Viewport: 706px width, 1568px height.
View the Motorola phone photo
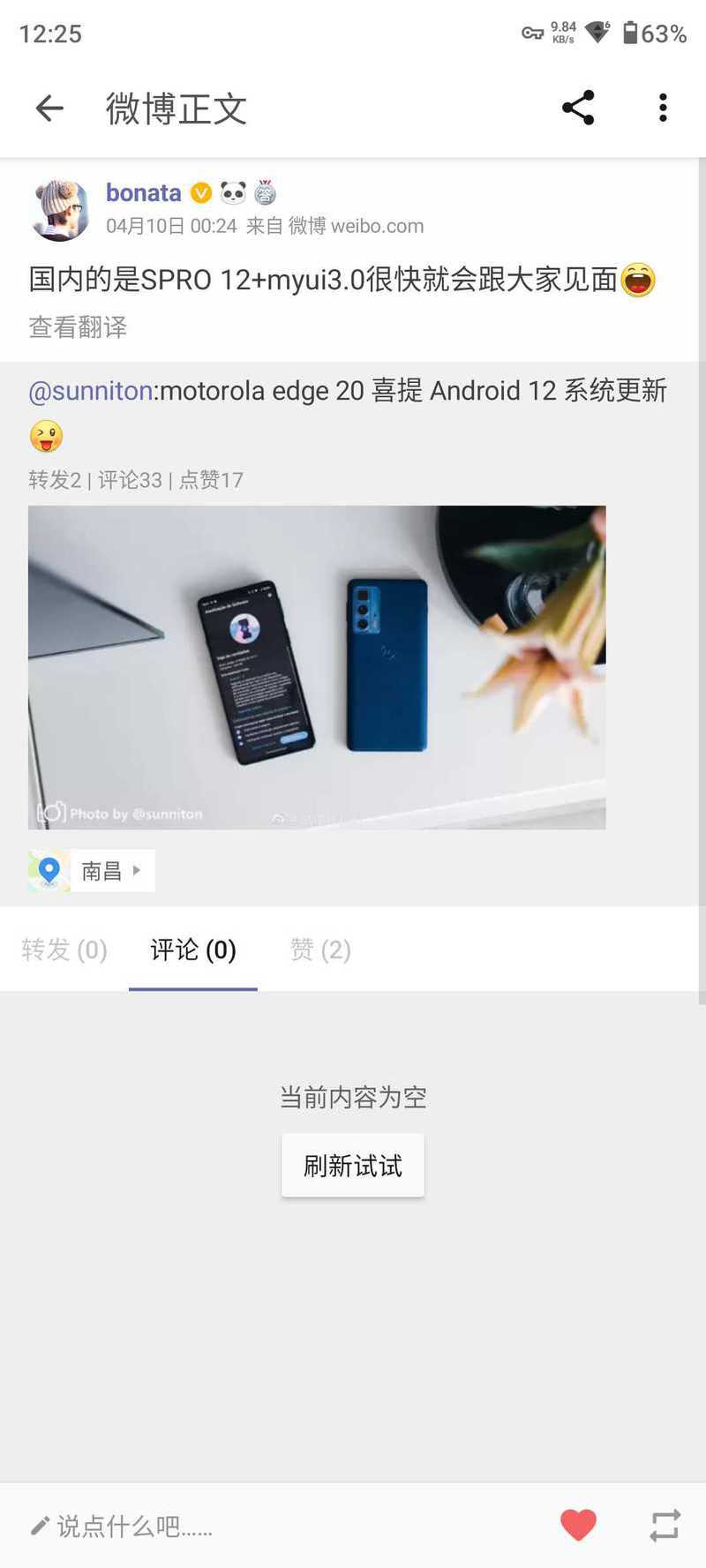[317, 667]
